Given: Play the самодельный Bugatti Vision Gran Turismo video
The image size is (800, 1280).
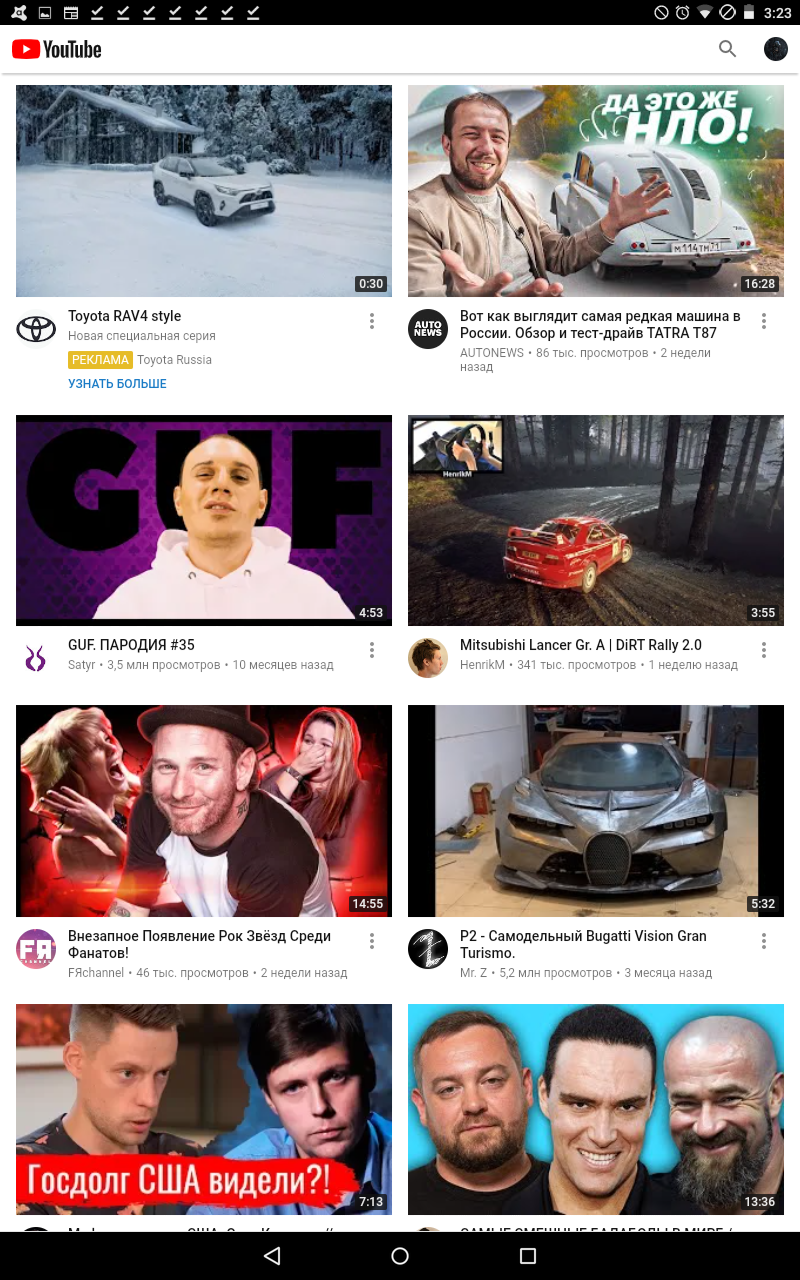Looking at the screenshot, I should tap(596, 811).
